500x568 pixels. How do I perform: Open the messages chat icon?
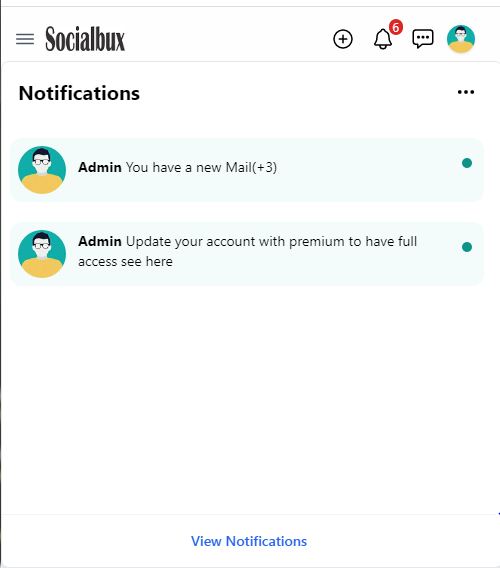click(423, 38)
